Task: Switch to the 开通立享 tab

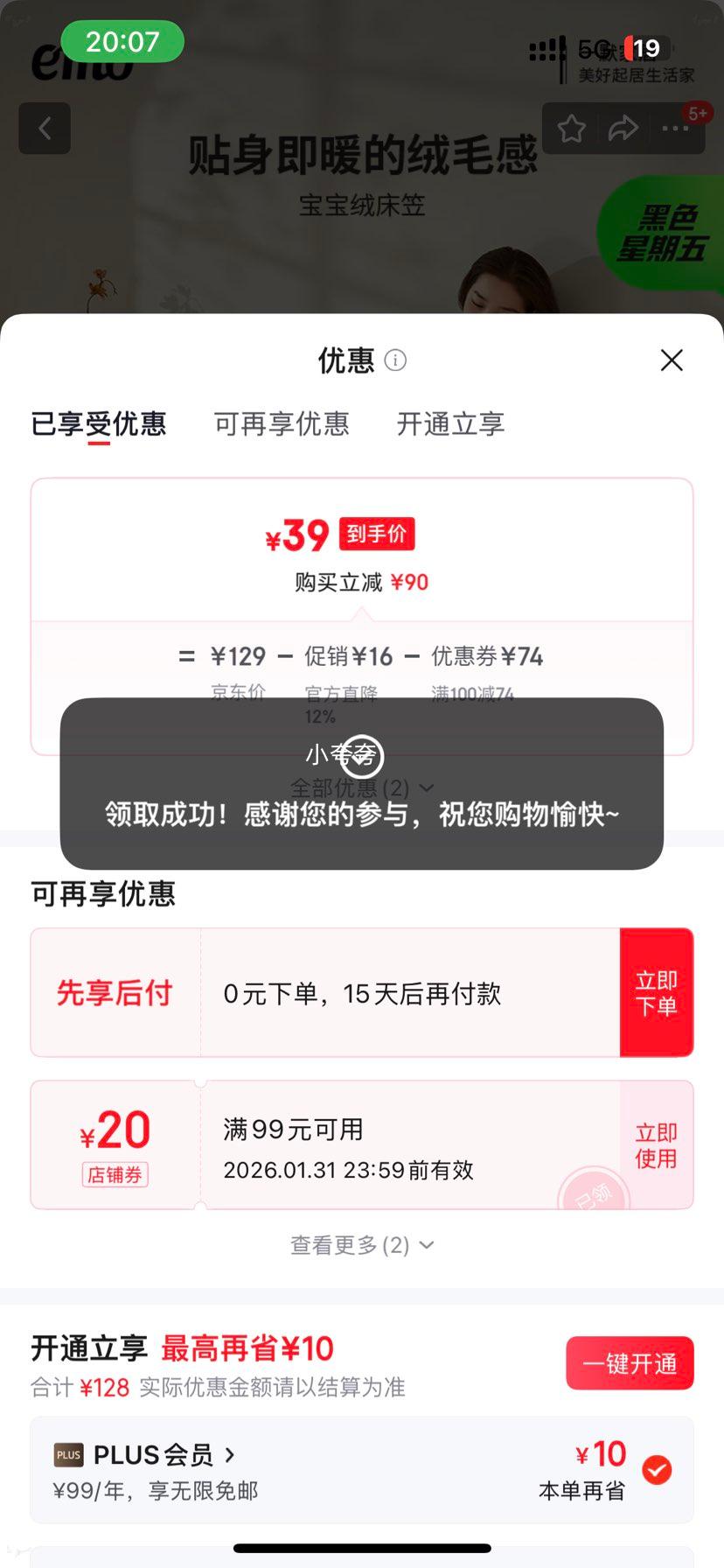Action: [x=449, y=423]
